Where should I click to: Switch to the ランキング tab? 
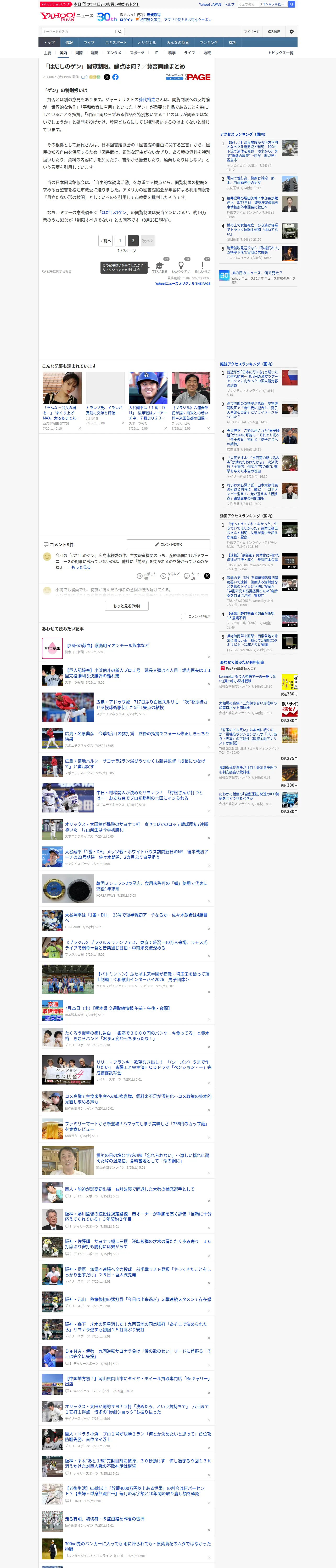coord(209,43)
